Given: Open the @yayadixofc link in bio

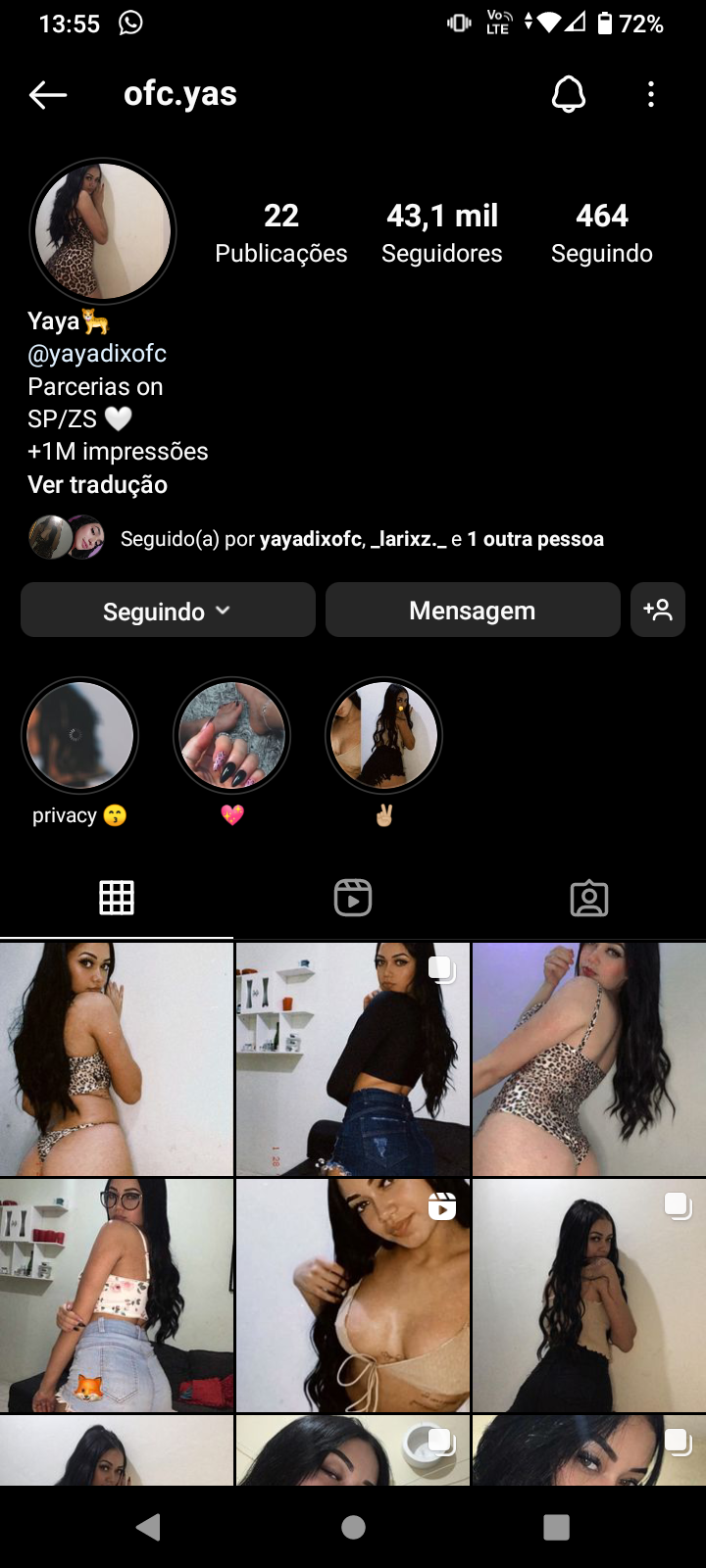Looking at the screenshot, I should click(x=97, y=354).
